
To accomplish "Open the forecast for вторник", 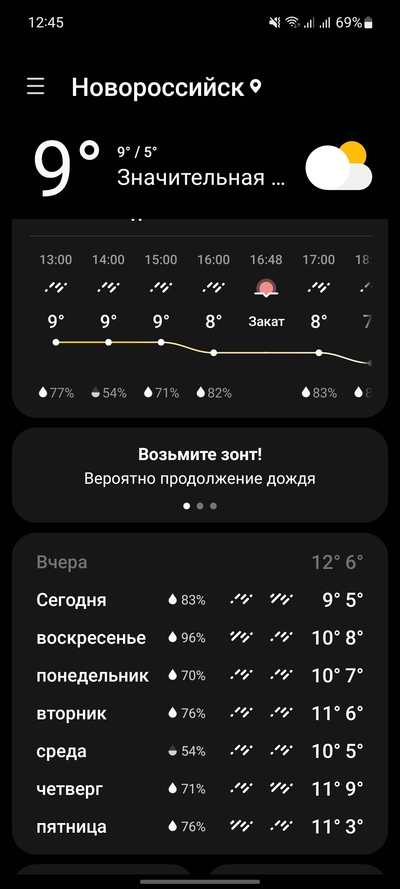I will tap(199, 713).
